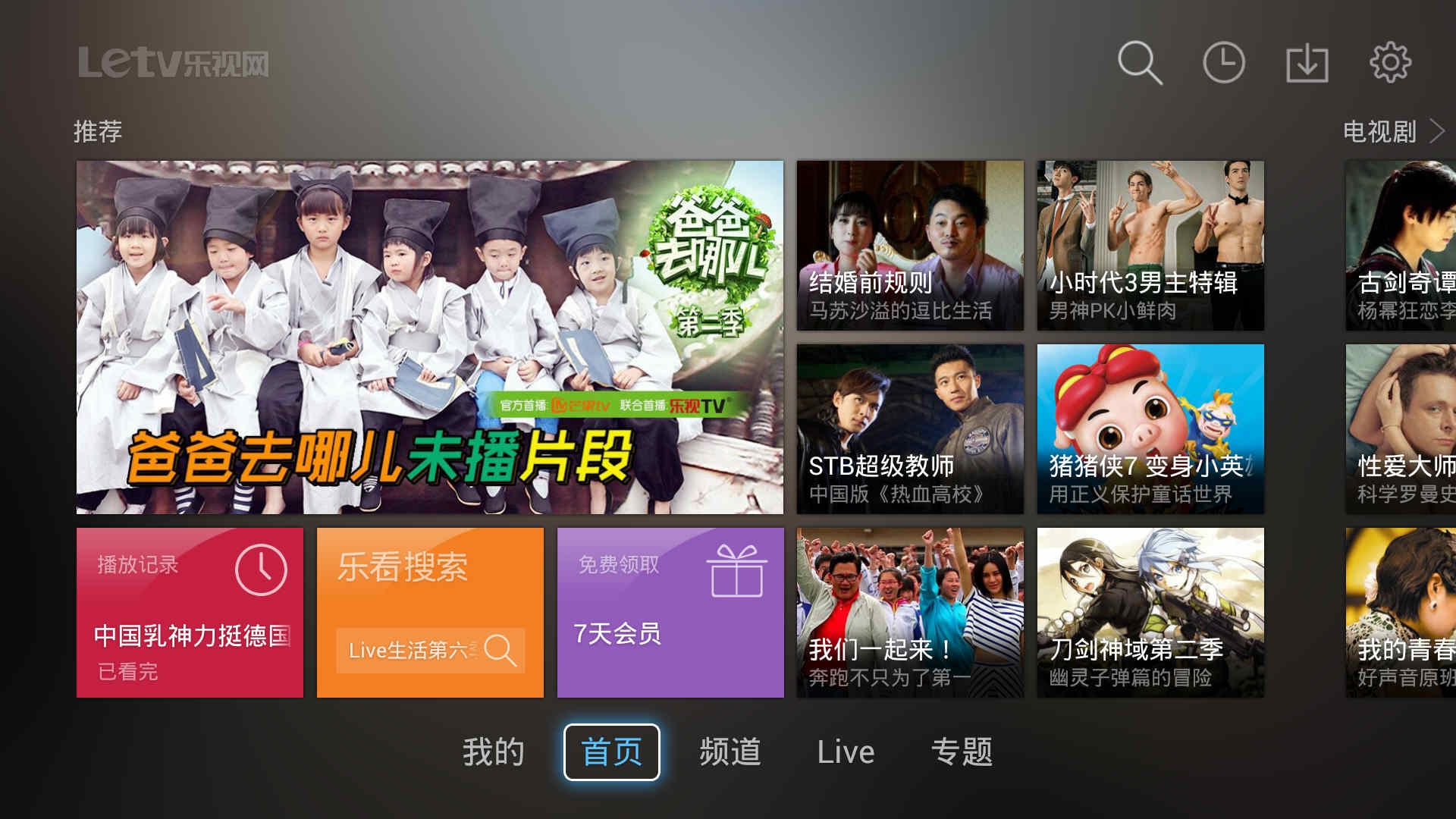The width and height of the screenshot is (1456, 819).
Task: Select the 首页 tab
Action: 611,752
